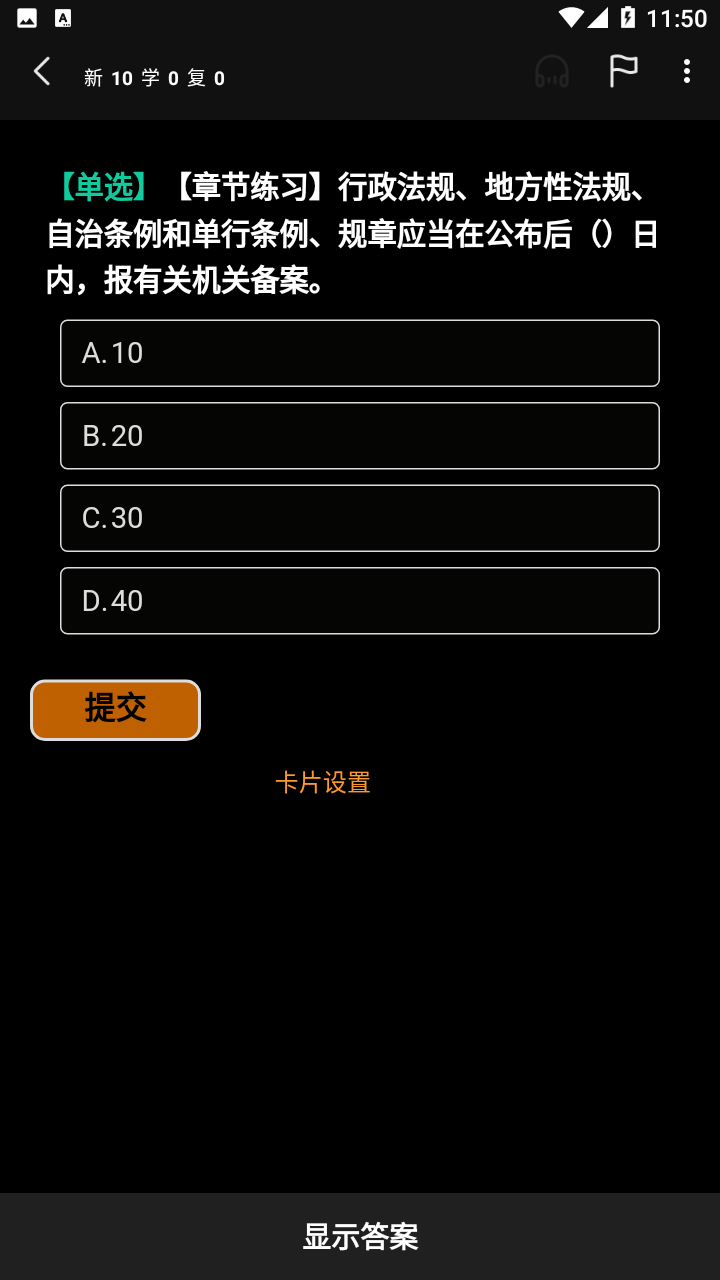Select answer option A.10

coord(360,353)
